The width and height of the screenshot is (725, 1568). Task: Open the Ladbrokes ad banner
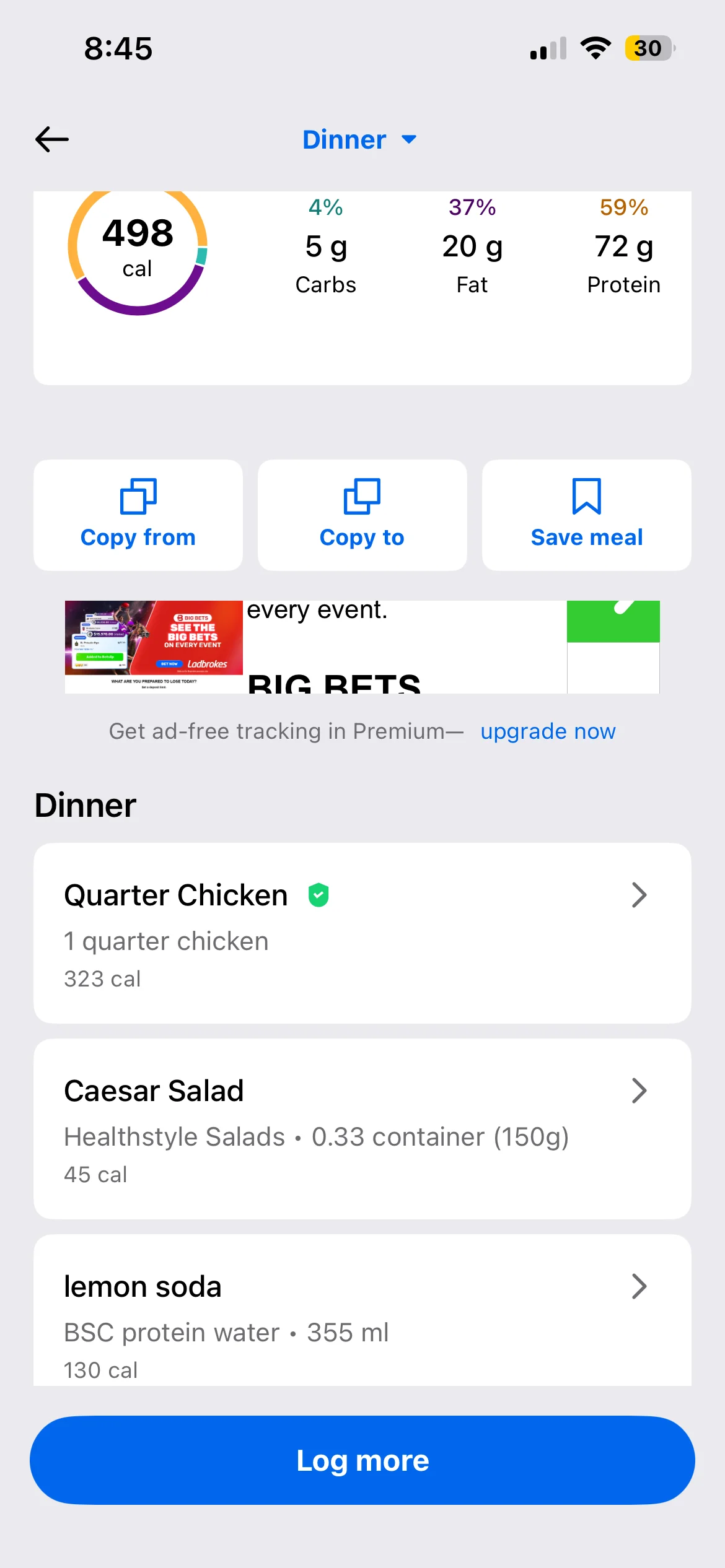pyautogui.click(x=362, y=647)
